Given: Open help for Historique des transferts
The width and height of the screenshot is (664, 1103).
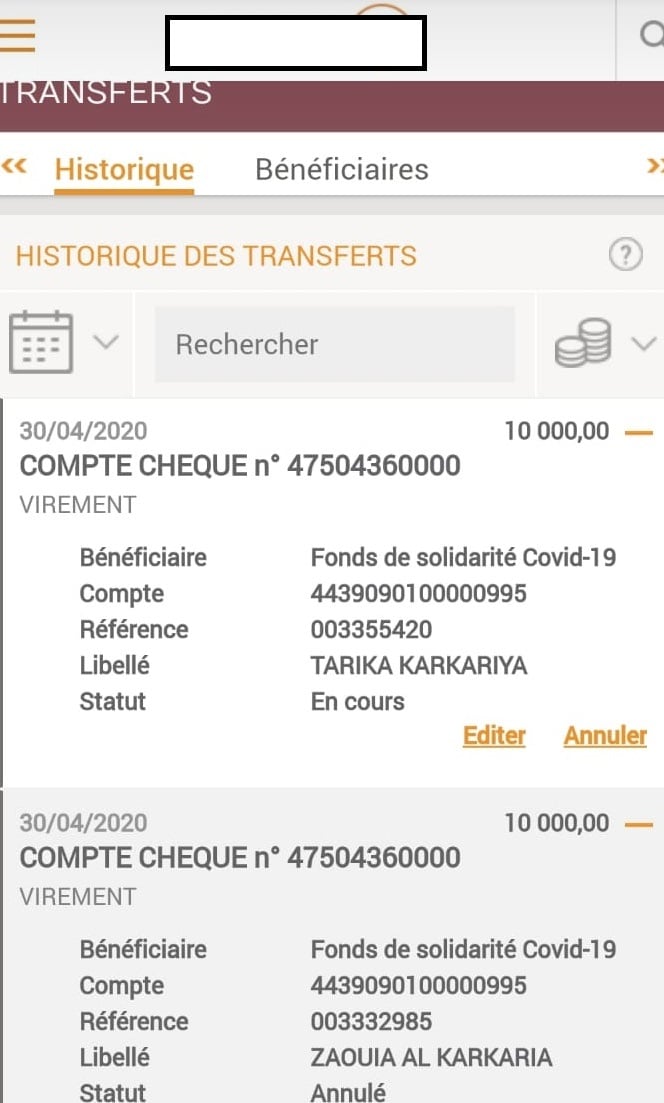Looking at the screenshot, I should click(x=626, y=255).
